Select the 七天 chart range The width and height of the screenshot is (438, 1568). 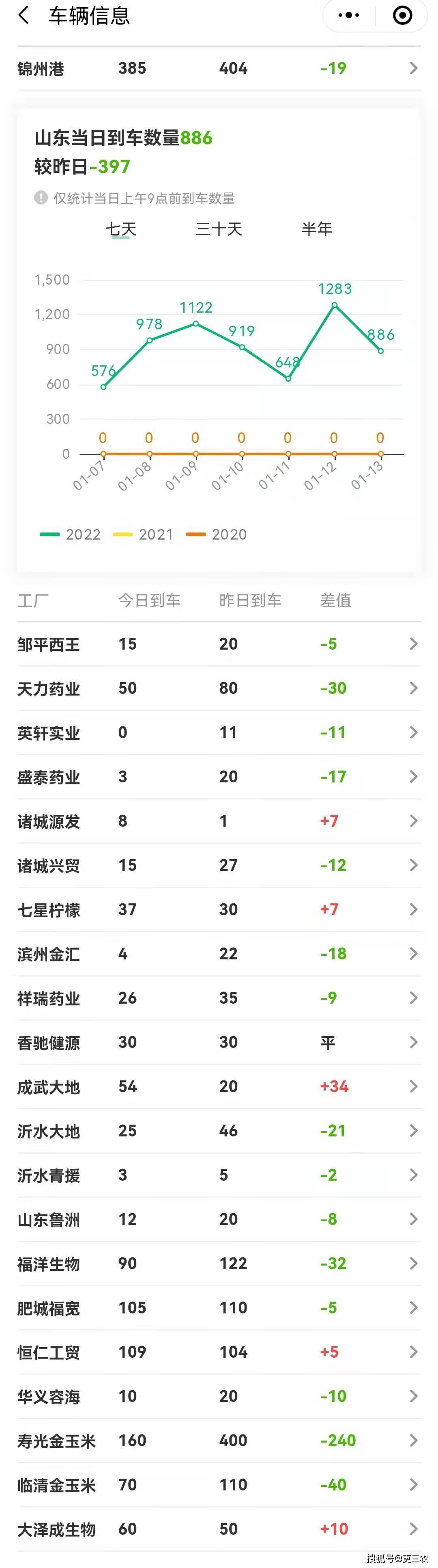point(120,229)
